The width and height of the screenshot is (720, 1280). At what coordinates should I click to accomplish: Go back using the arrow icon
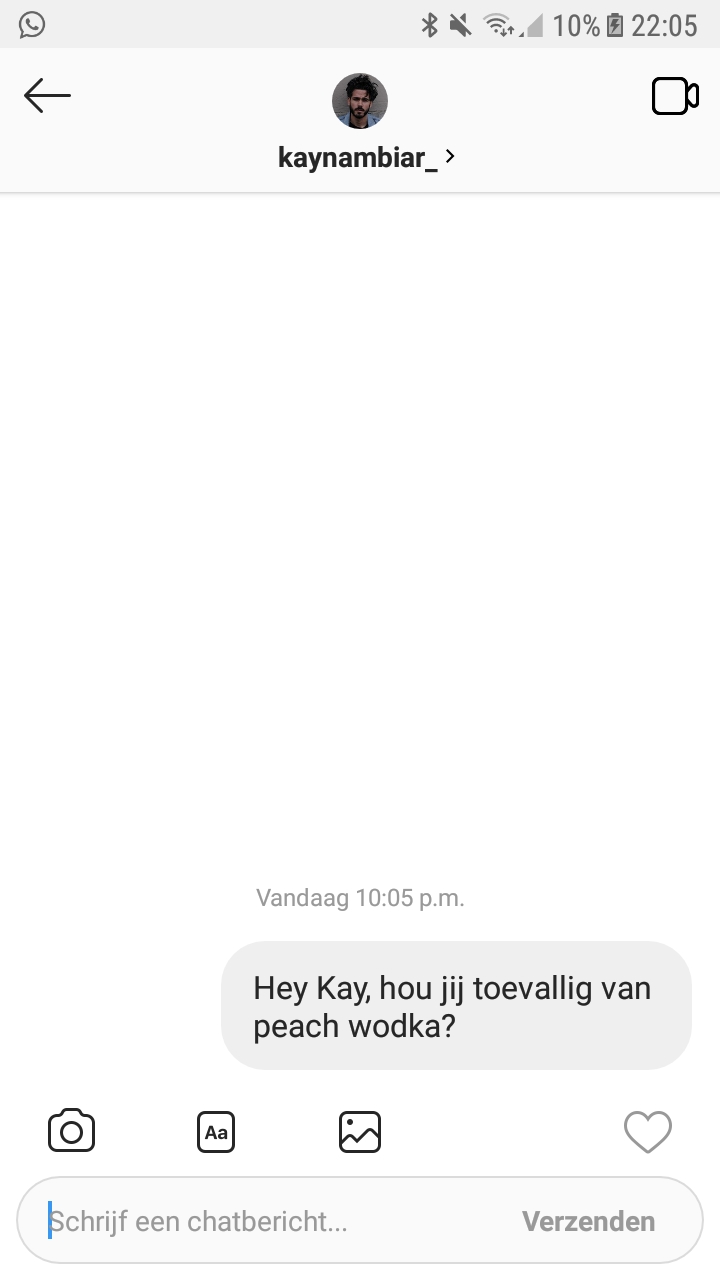47,96
